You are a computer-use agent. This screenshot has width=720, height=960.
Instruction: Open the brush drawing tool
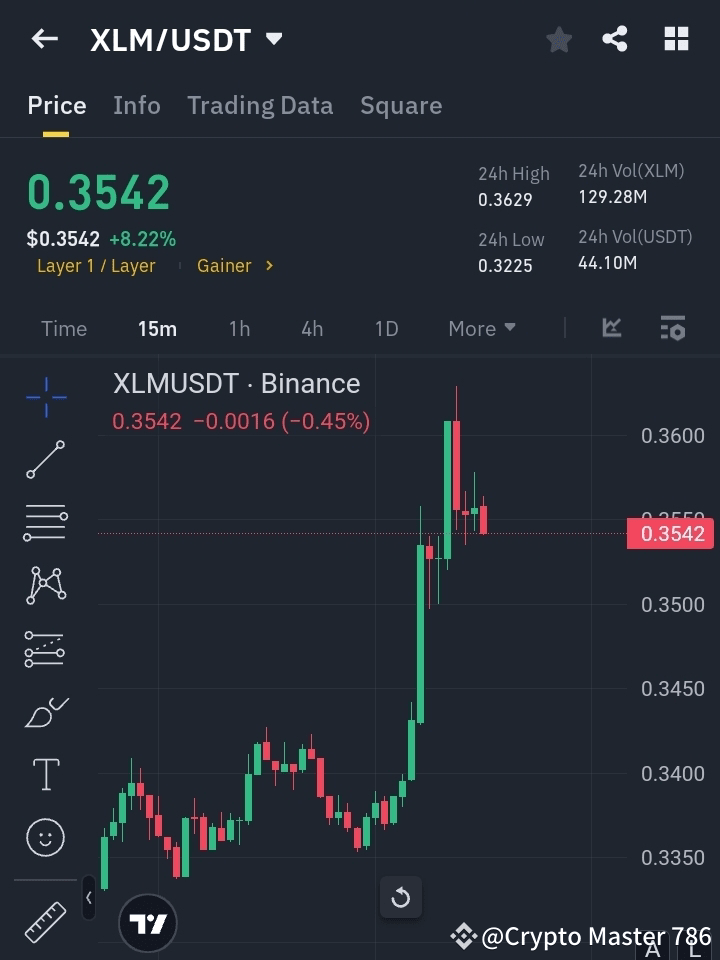coord(44,712)
